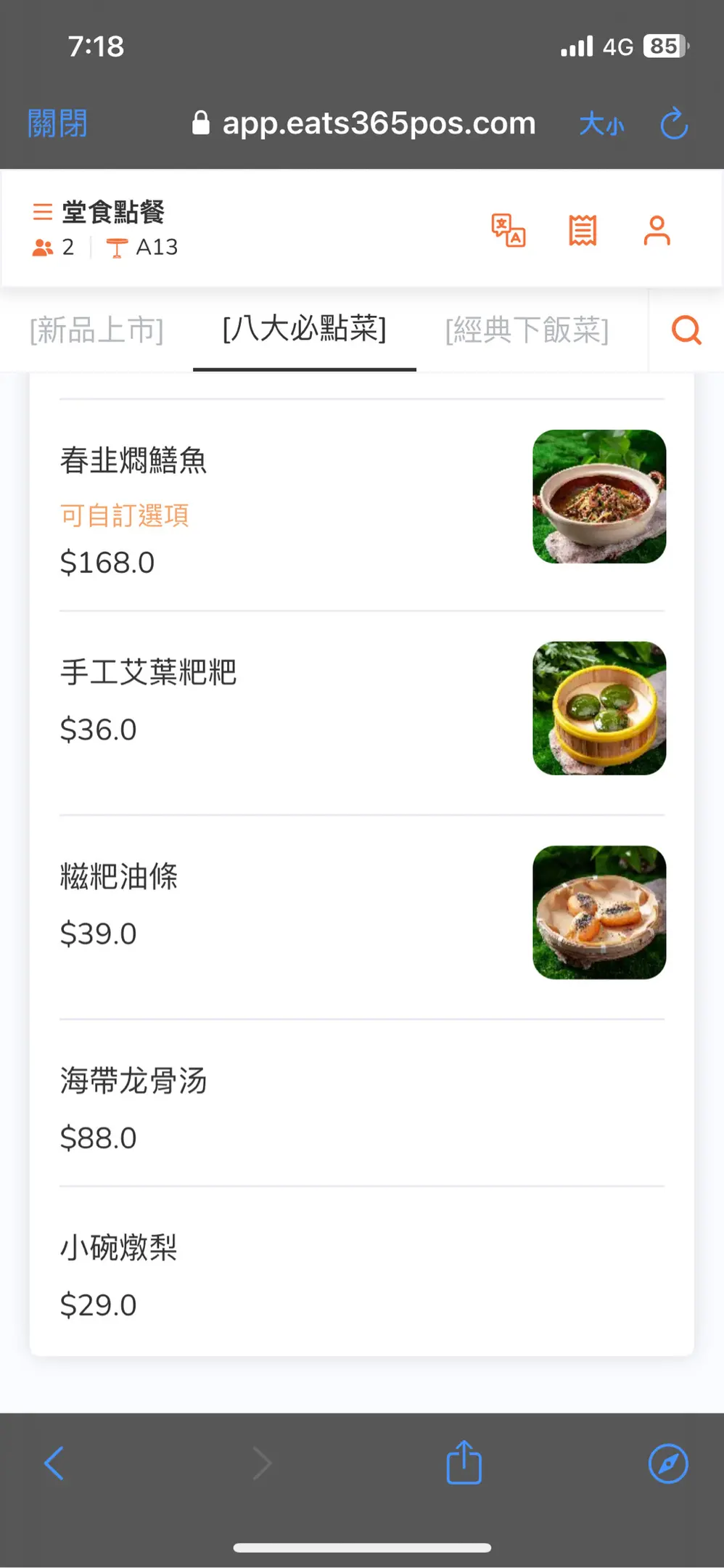Open the language translation icon

click(x=509, y=231)
